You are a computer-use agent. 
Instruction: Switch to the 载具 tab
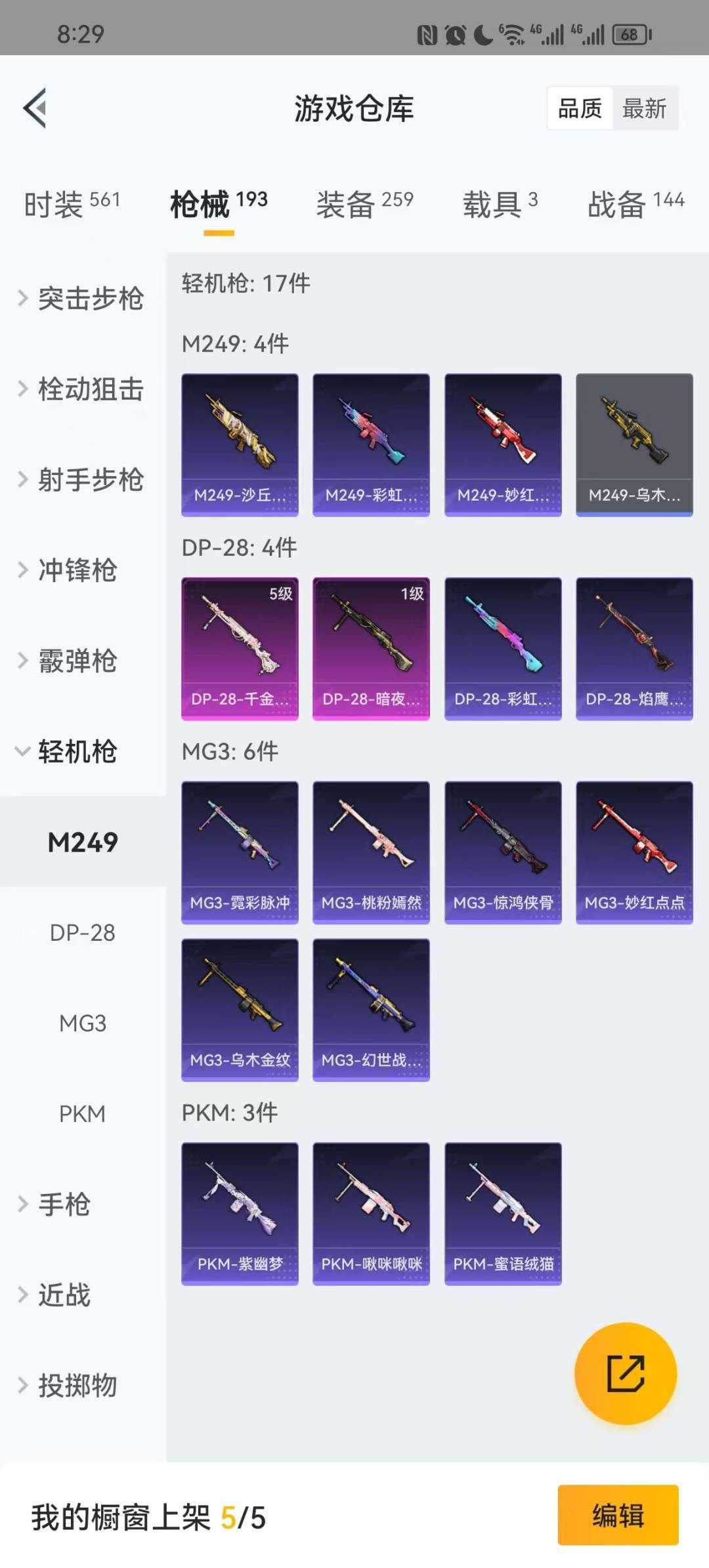click(x=500, y=203)
